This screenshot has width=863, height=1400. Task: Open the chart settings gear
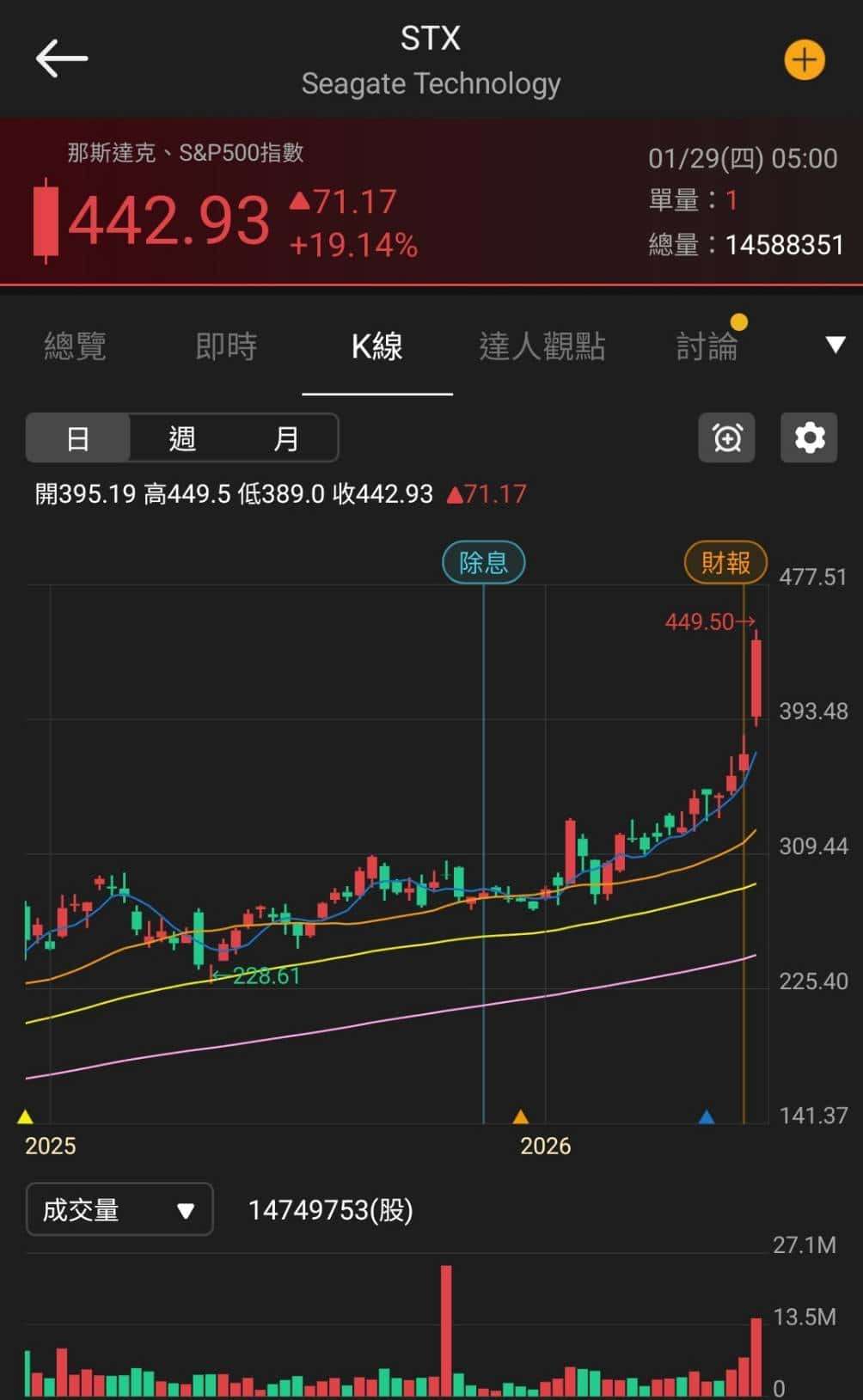(x=808, y=438)
